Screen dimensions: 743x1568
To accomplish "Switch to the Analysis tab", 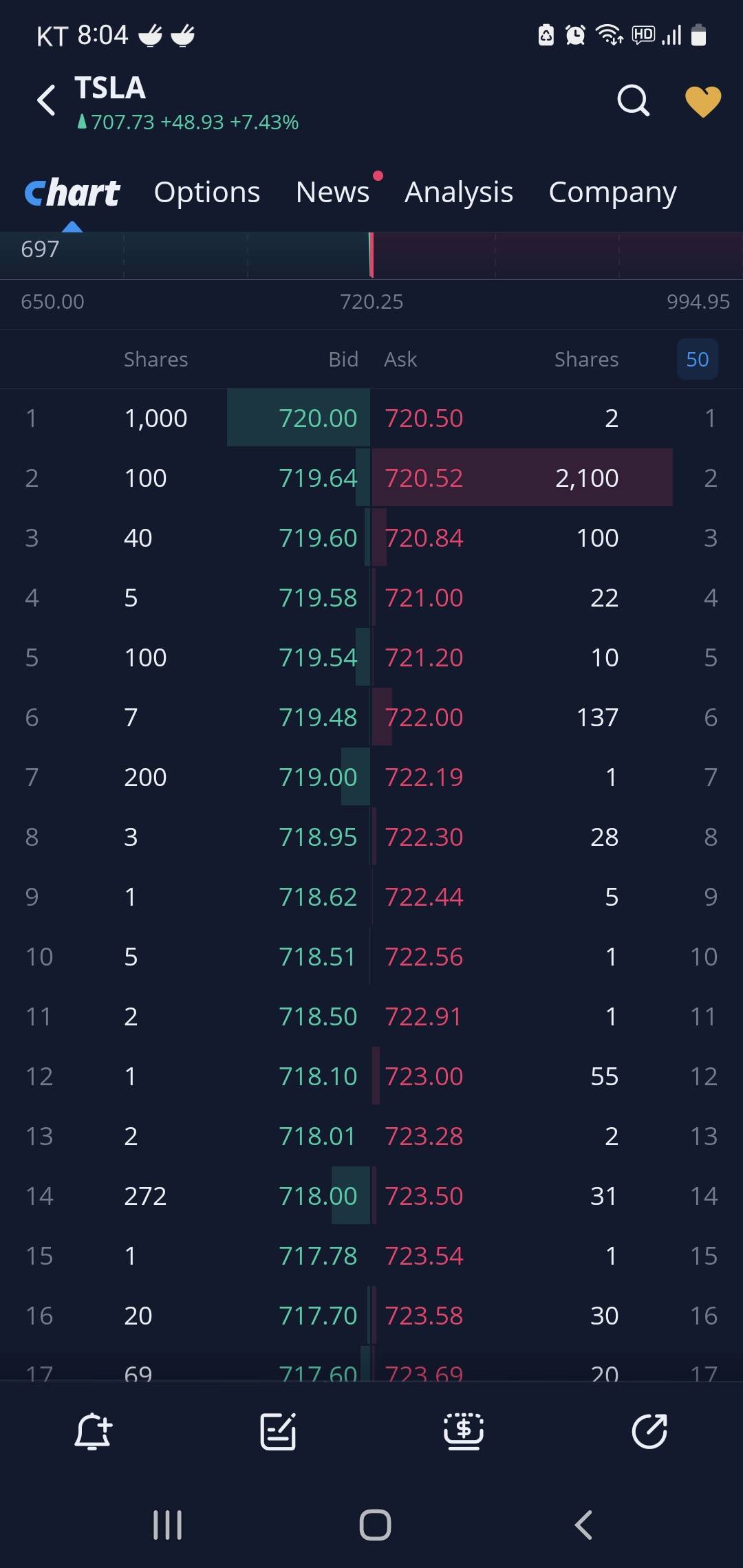I will [459, 193].
